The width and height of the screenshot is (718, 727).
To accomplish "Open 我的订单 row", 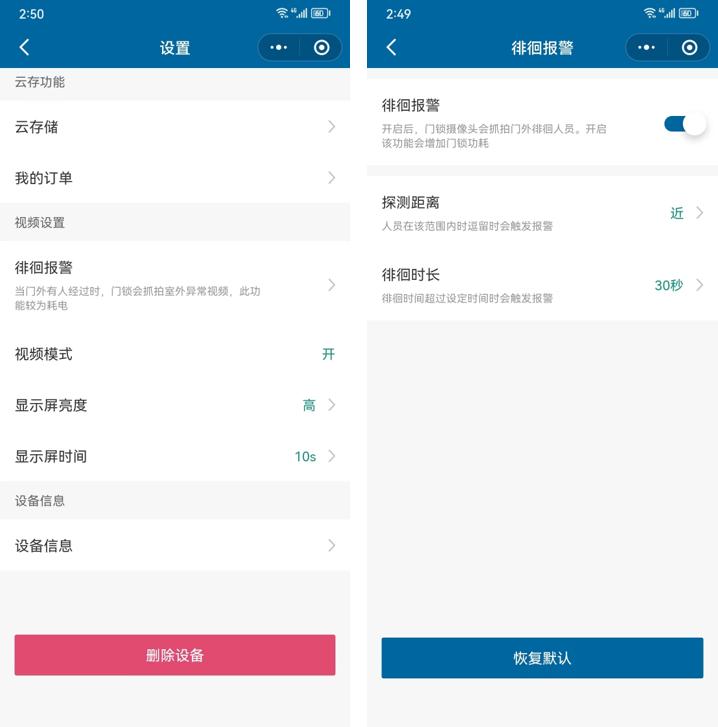I will coord(175,178).
